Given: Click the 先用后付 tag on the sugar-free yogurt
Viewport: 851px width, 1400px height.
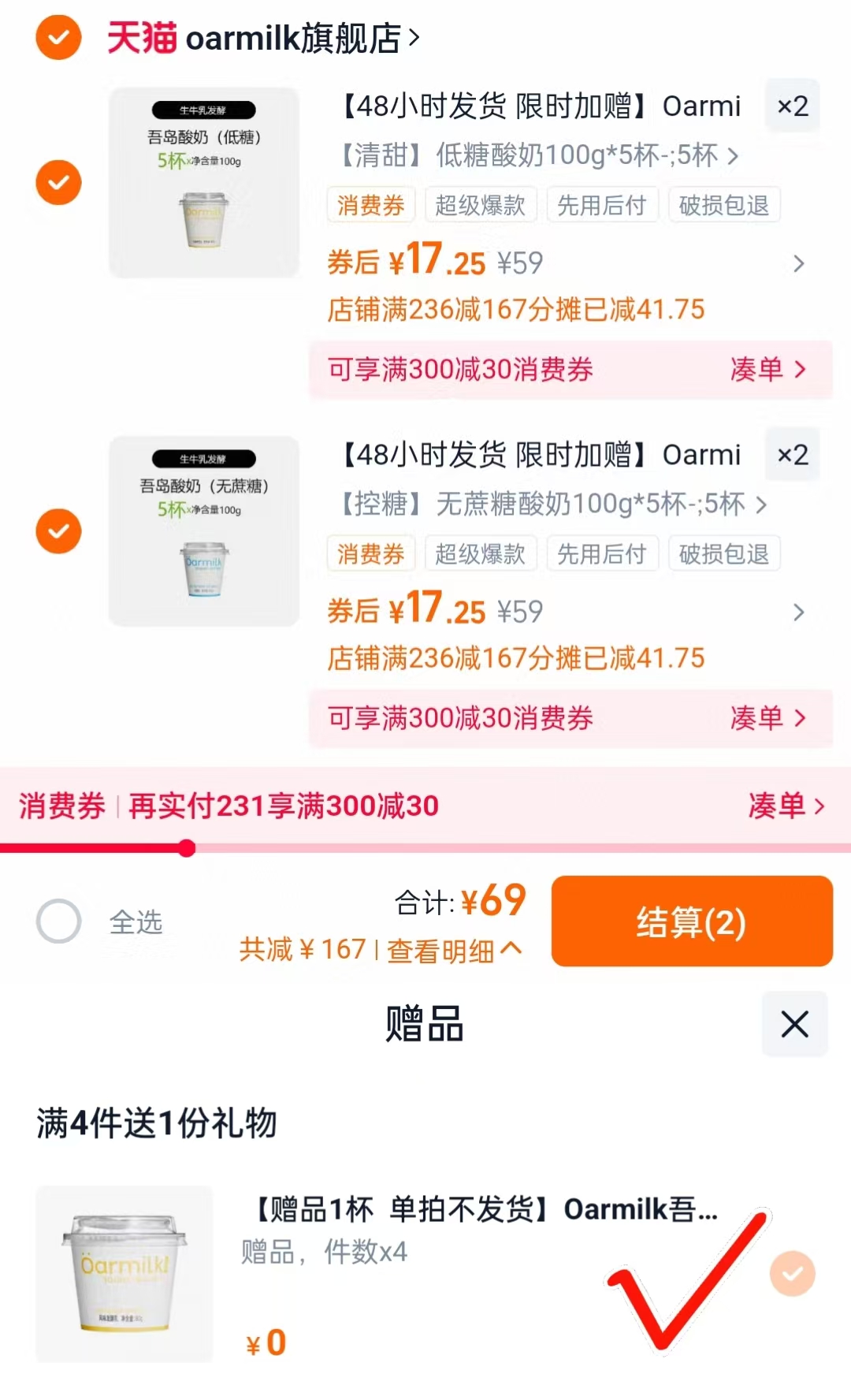Looking at the screenshot, I should 603,553.
